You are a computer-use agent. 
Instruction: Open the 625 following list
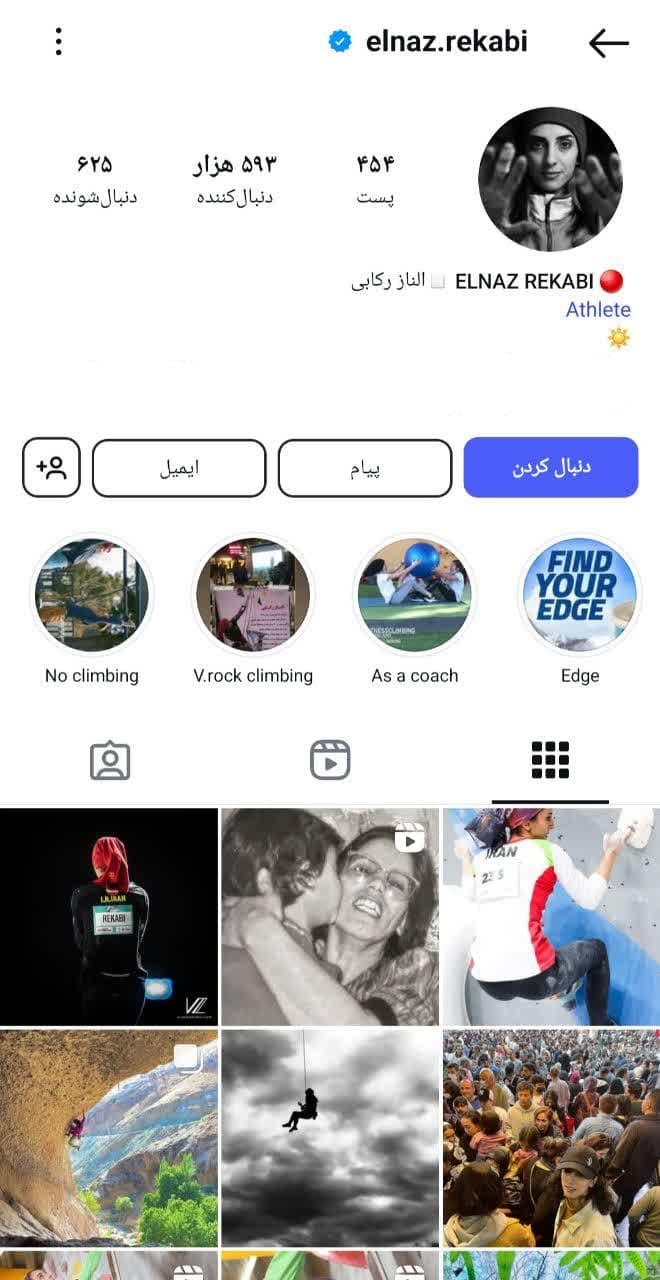95,179
